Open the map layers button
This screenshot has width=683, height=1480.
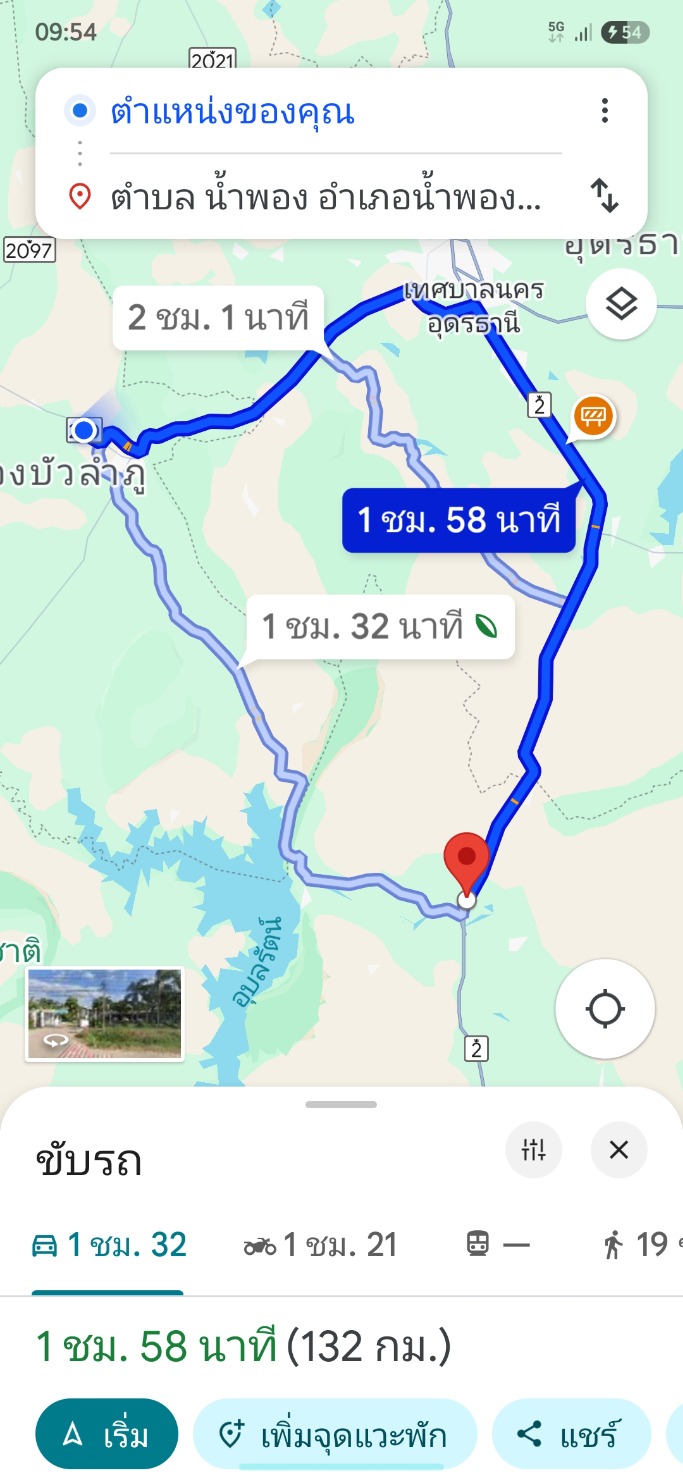coord(621,304)
